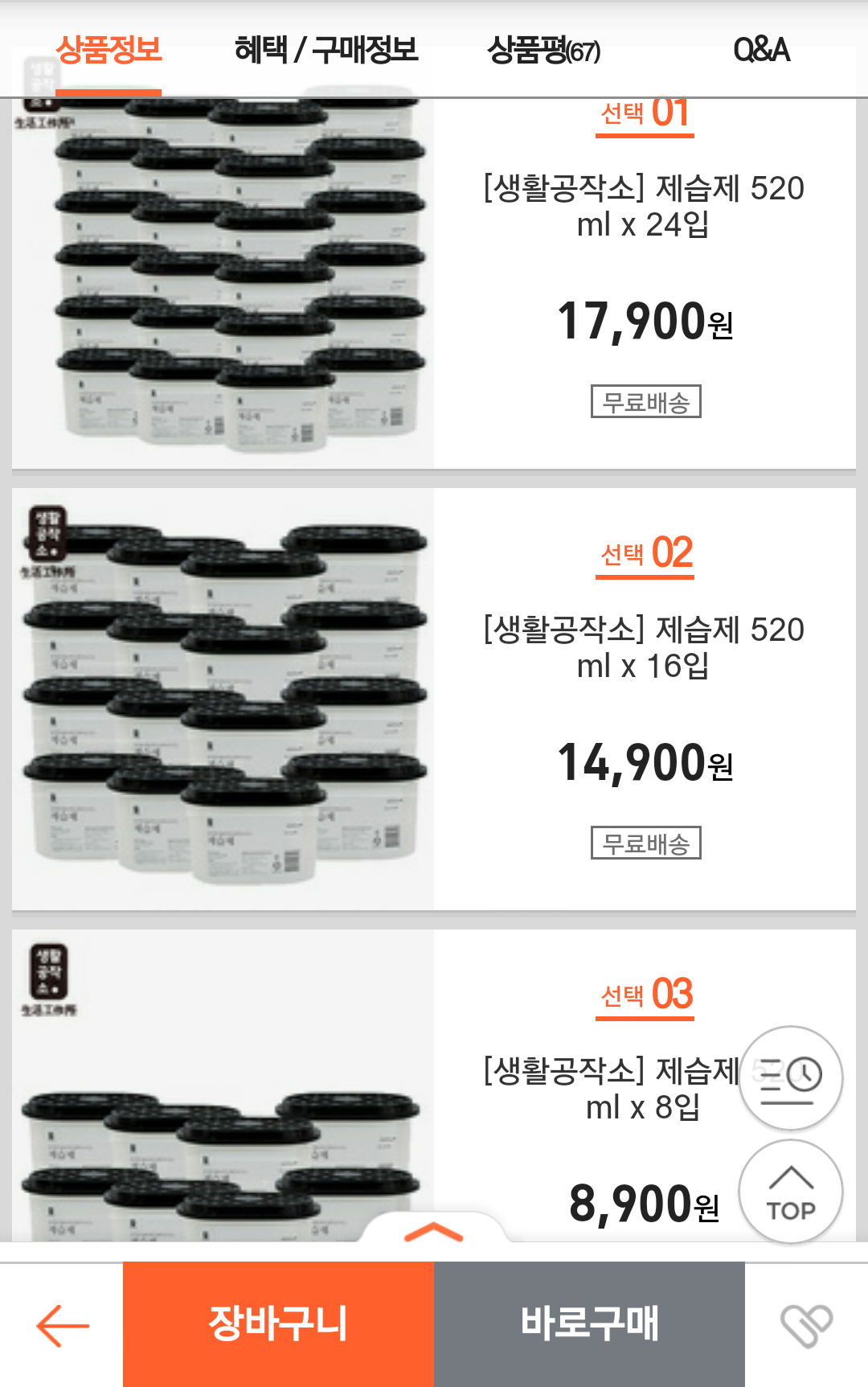Add the item to 장바구니
The height and width of the screenshot is (1387, 868).
click(x=278, y=1323)
